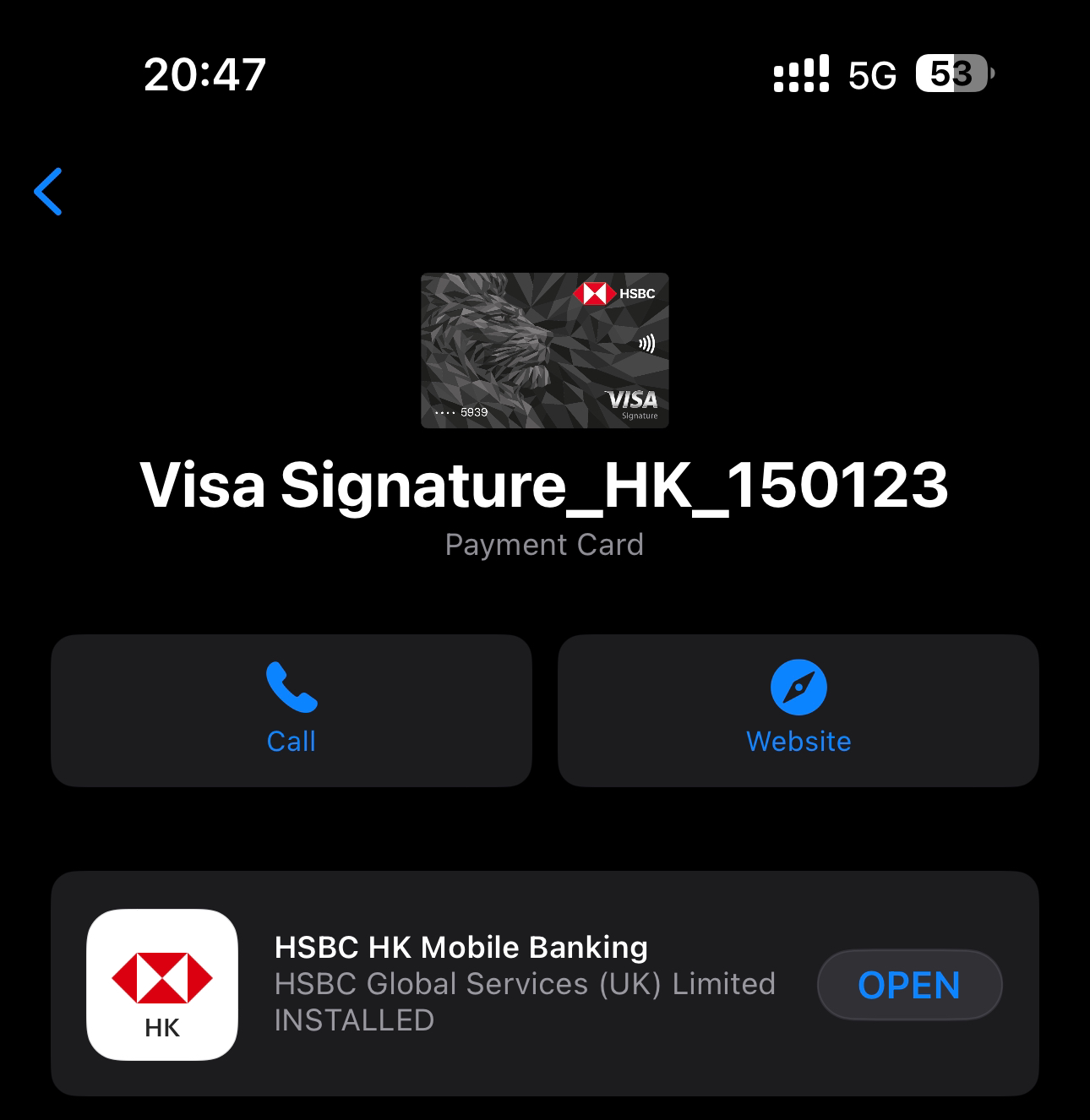Image resolution: width=1090 pixels, height=1120 pixels.
Task: Visit the issuer Website
Action: [x=798, y=710]
